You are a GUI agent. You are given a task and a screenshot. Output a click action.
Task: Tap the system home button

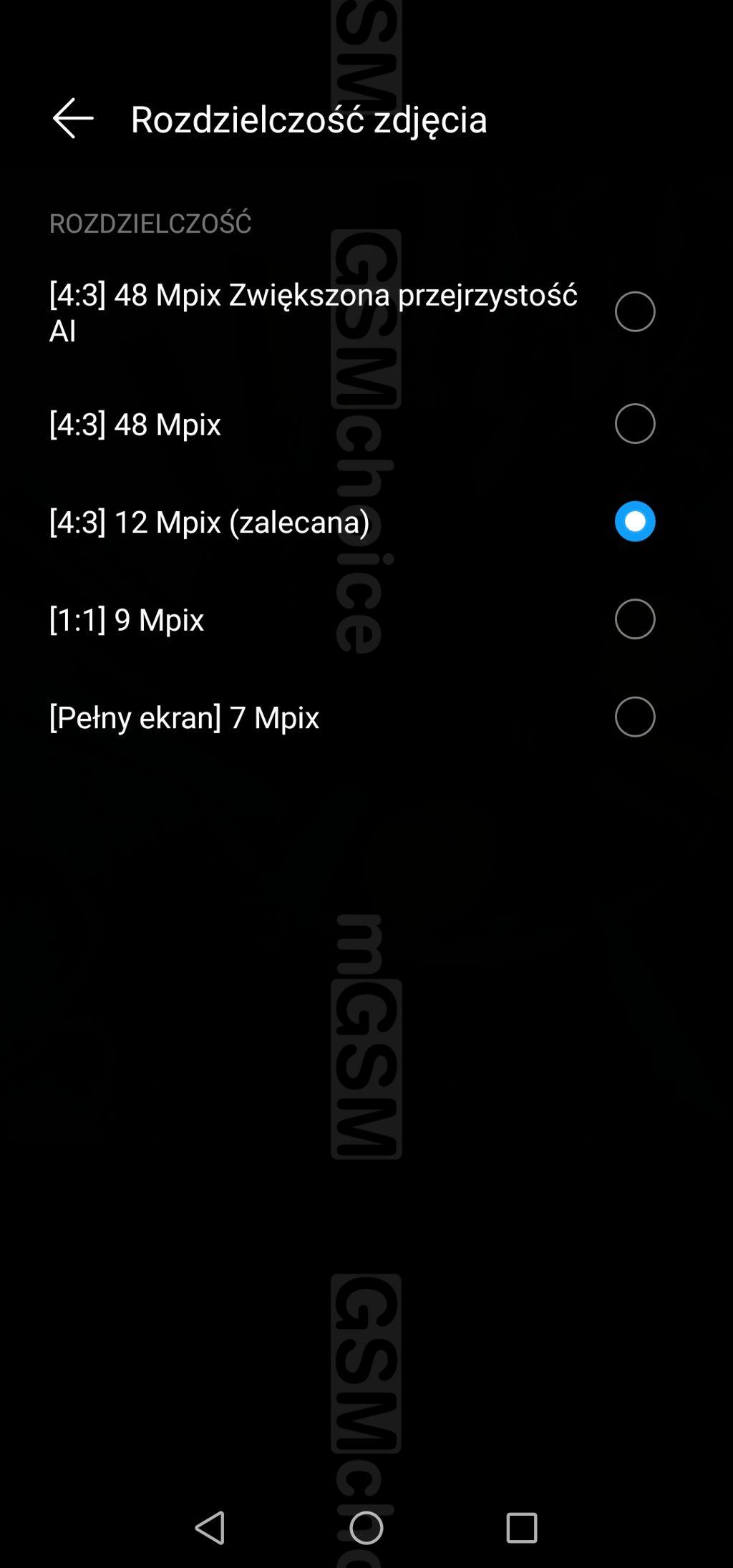[x=366, y=1528]
